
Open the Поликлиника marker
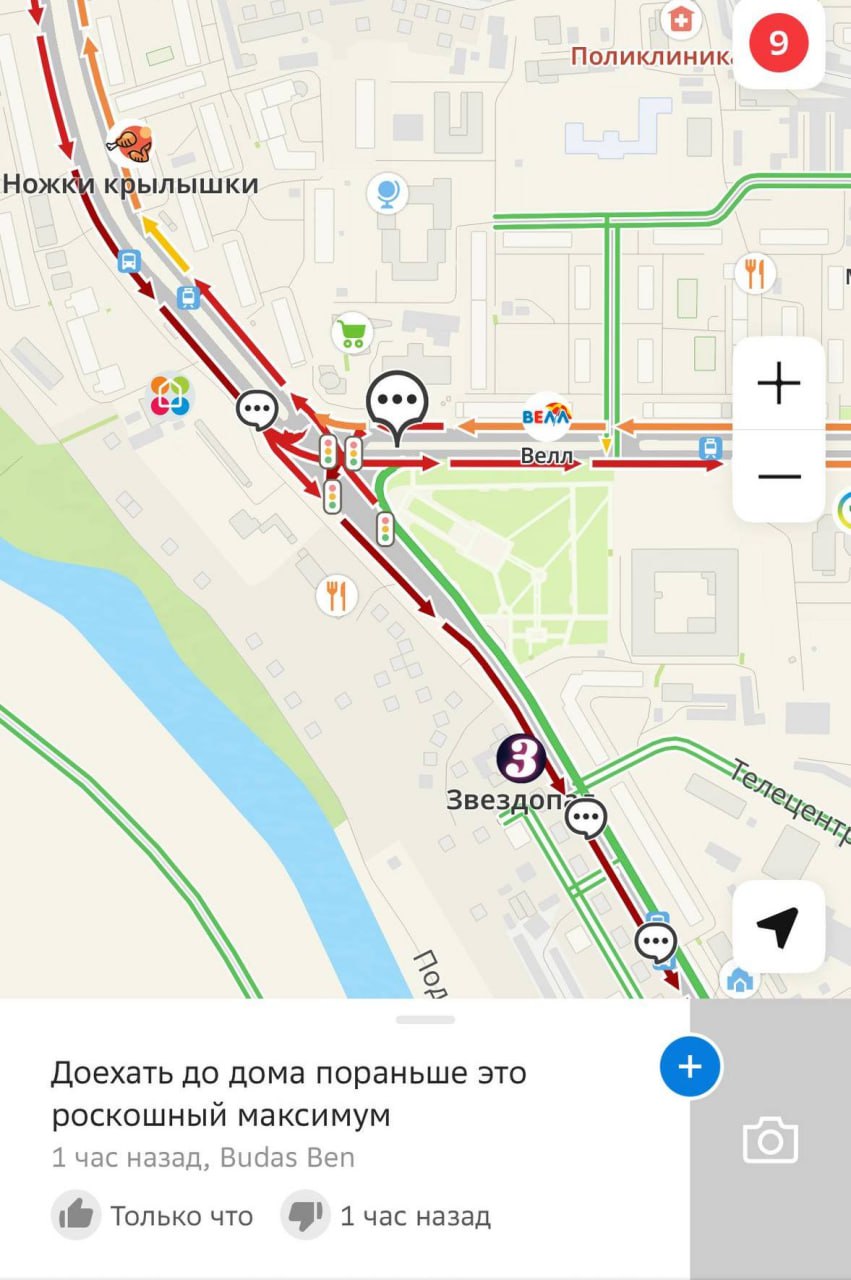pyautogui.click(x=681, y=19)
